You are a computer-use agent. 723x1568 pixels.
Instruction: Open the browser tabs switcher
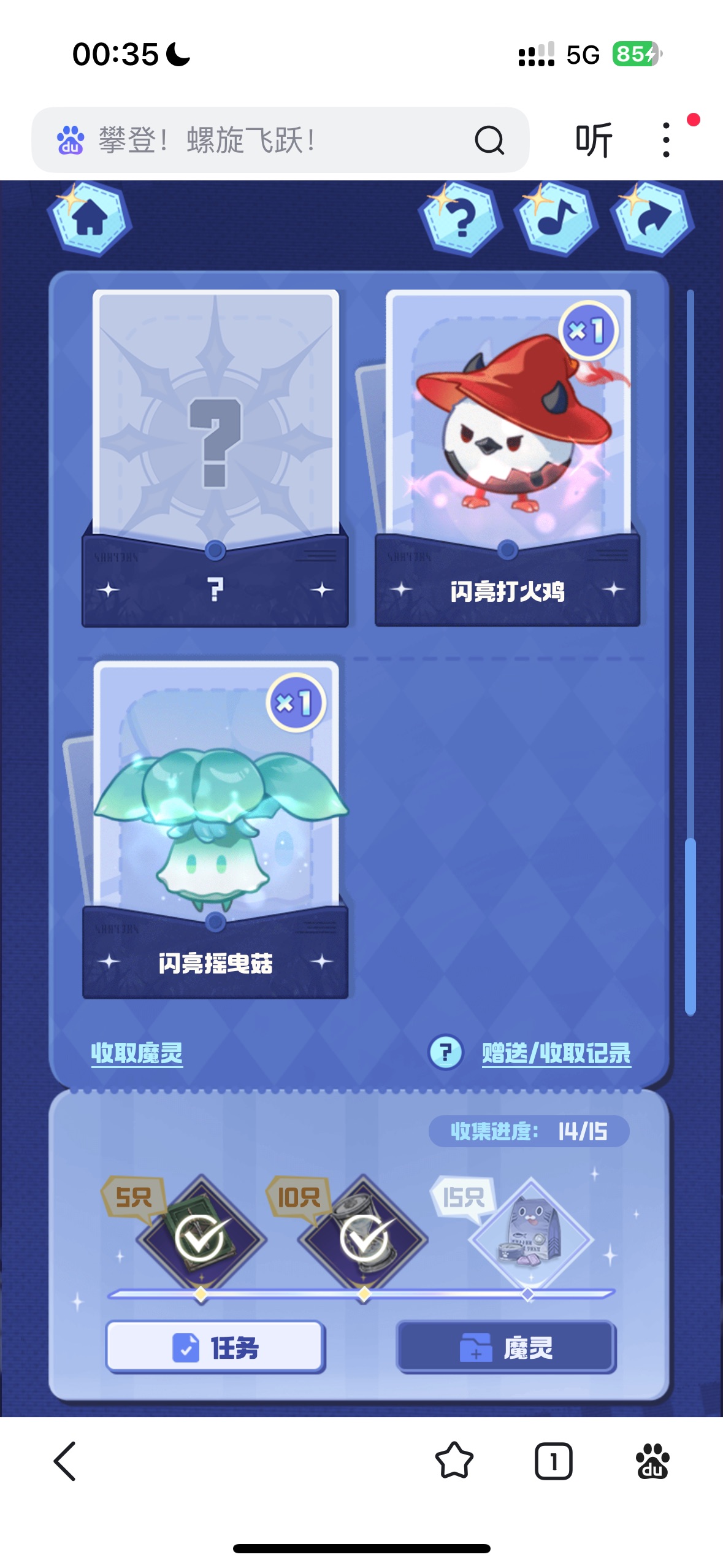[553, 1461]
